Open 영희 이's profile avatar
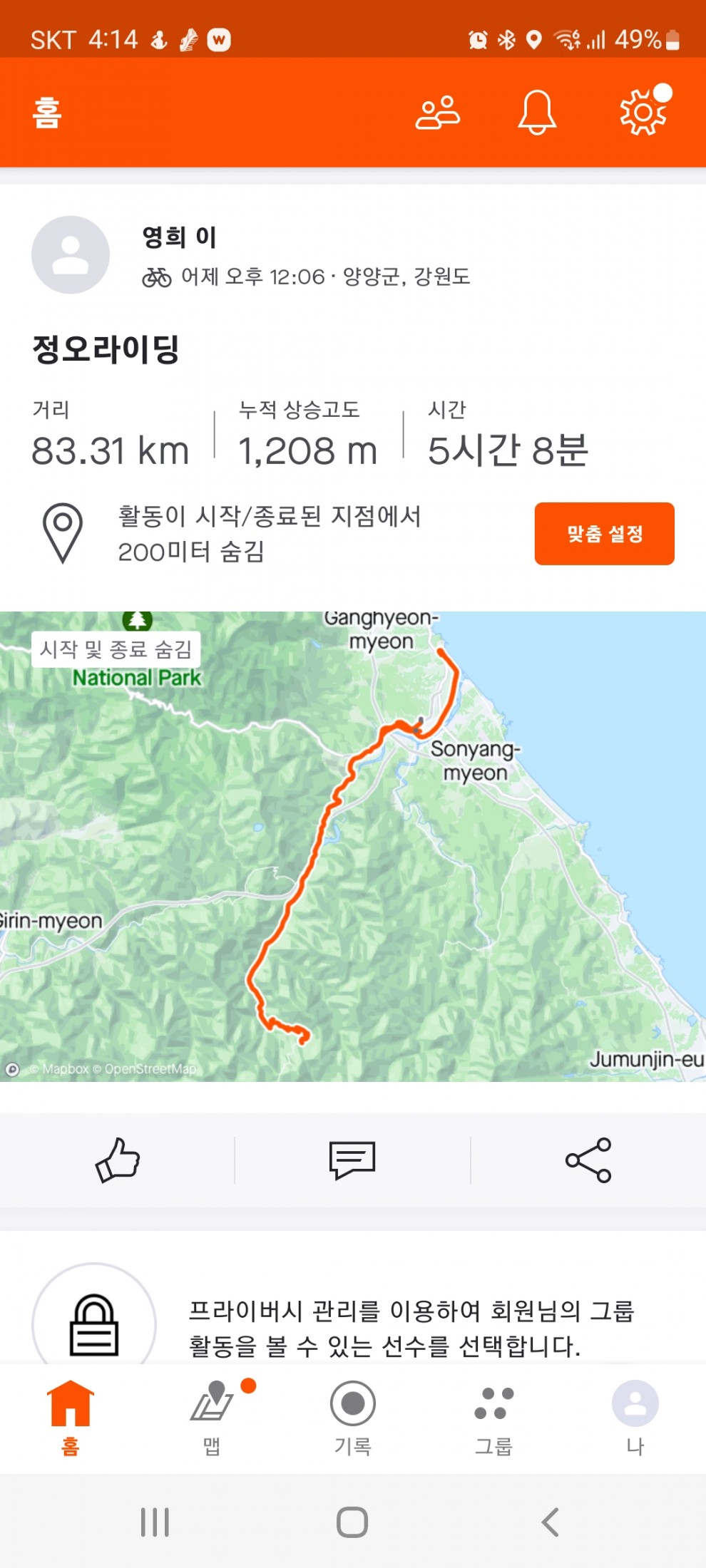Screen dimensions: 706x1568 pyautogui.click(x=71, y=254)
